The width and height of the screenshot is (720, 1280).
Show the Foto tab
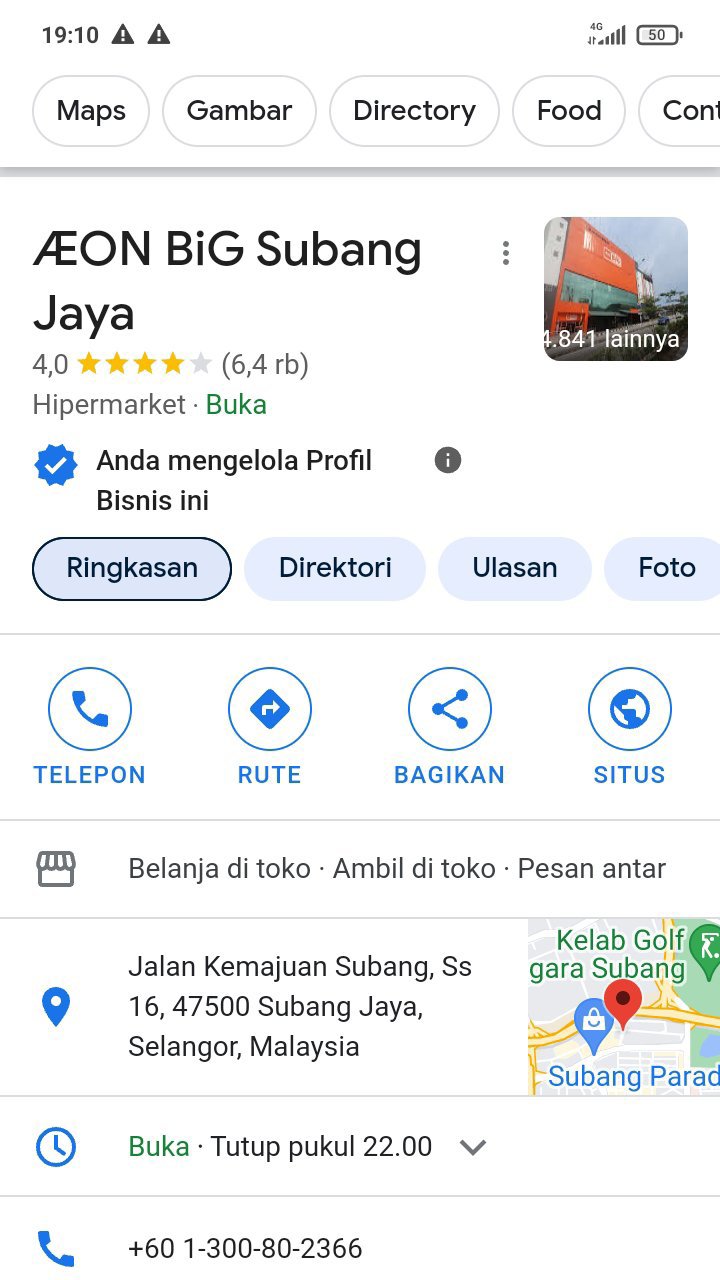pyautogui.click(x=666, y=569)
